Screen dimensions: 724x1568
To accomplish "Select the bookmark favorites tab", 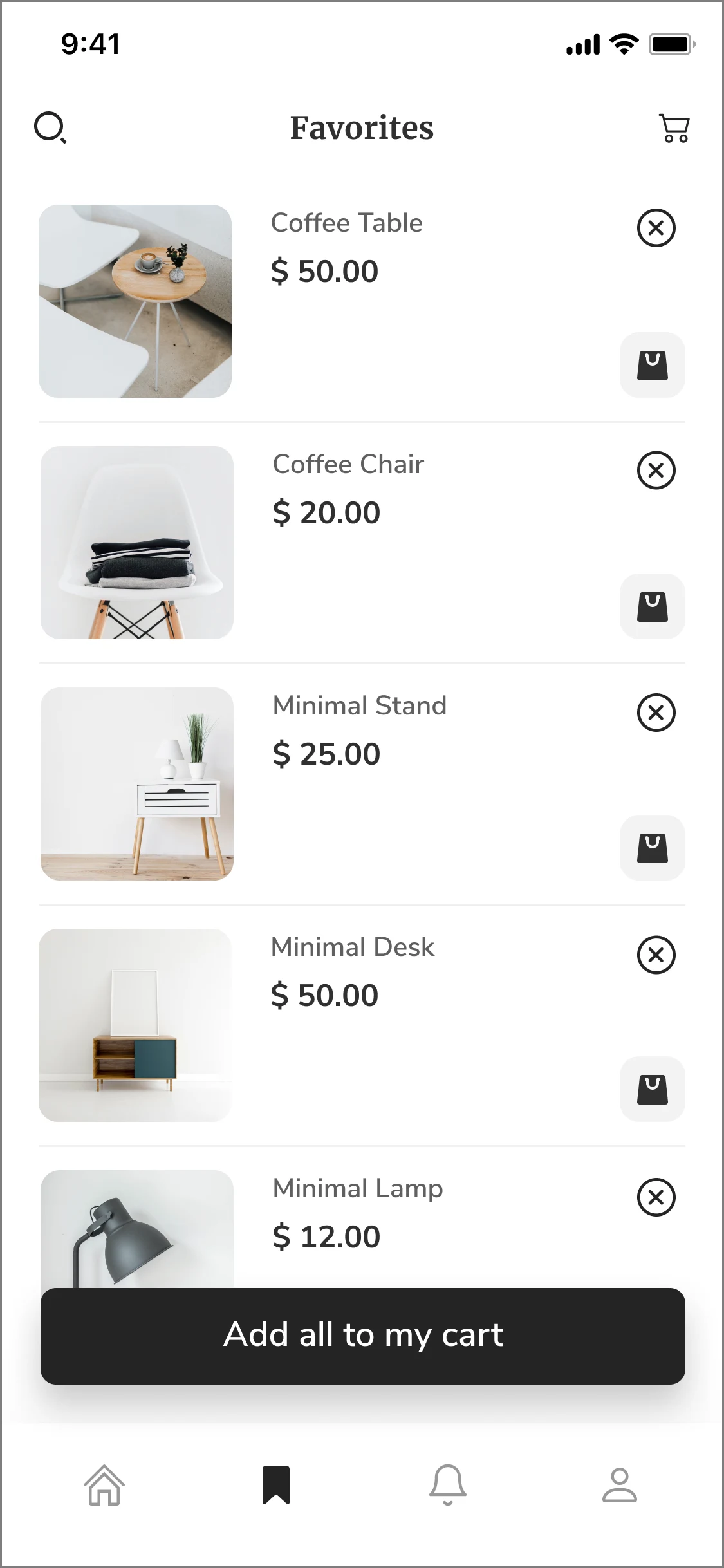I will (276, 1485).
